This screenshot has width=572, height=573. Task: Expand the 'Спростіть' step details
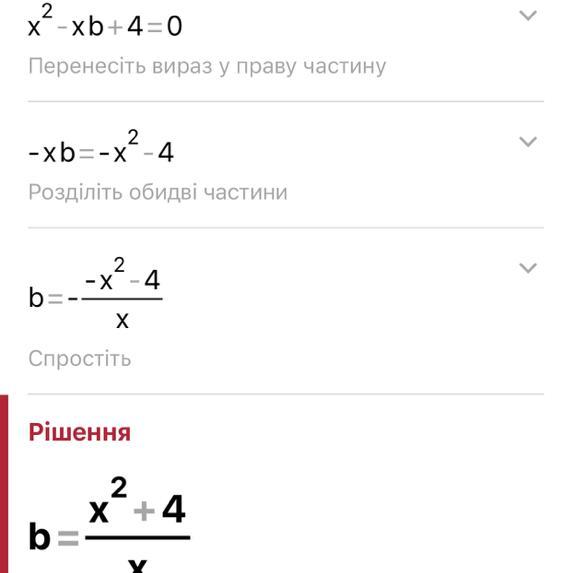tap(528, 268)
